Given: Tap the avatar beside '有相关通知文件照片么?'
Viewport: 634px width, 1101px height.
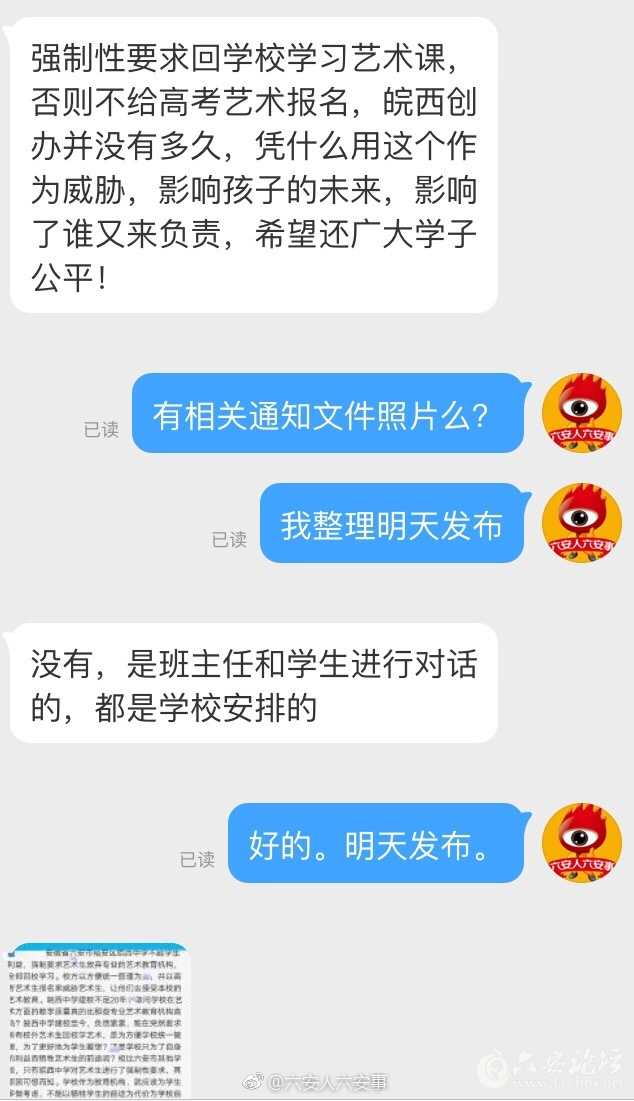Looking at the screenshot, I should point(580,413).
